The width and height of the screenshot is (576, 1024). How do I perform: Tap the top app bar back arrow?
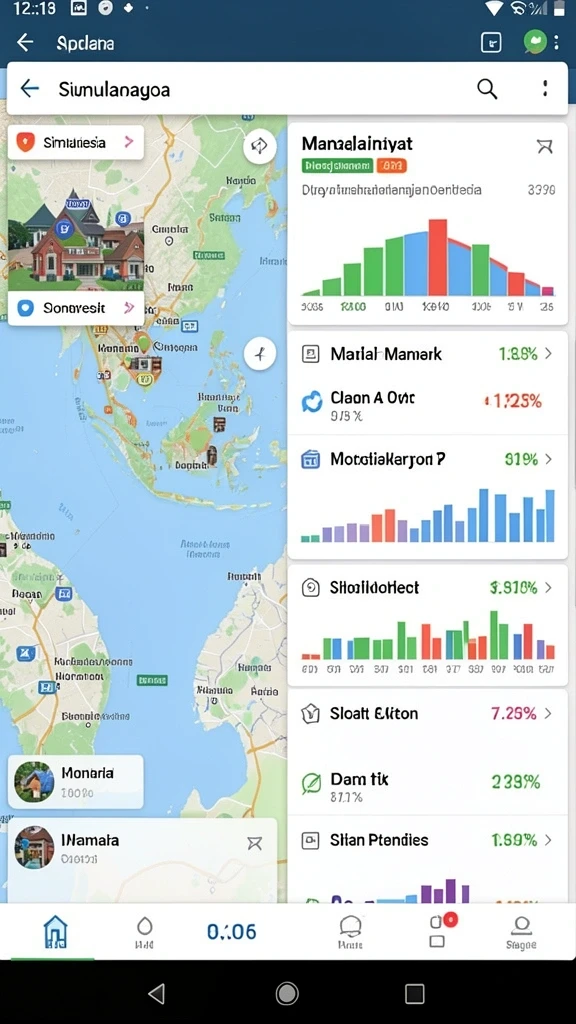(25, 42)
